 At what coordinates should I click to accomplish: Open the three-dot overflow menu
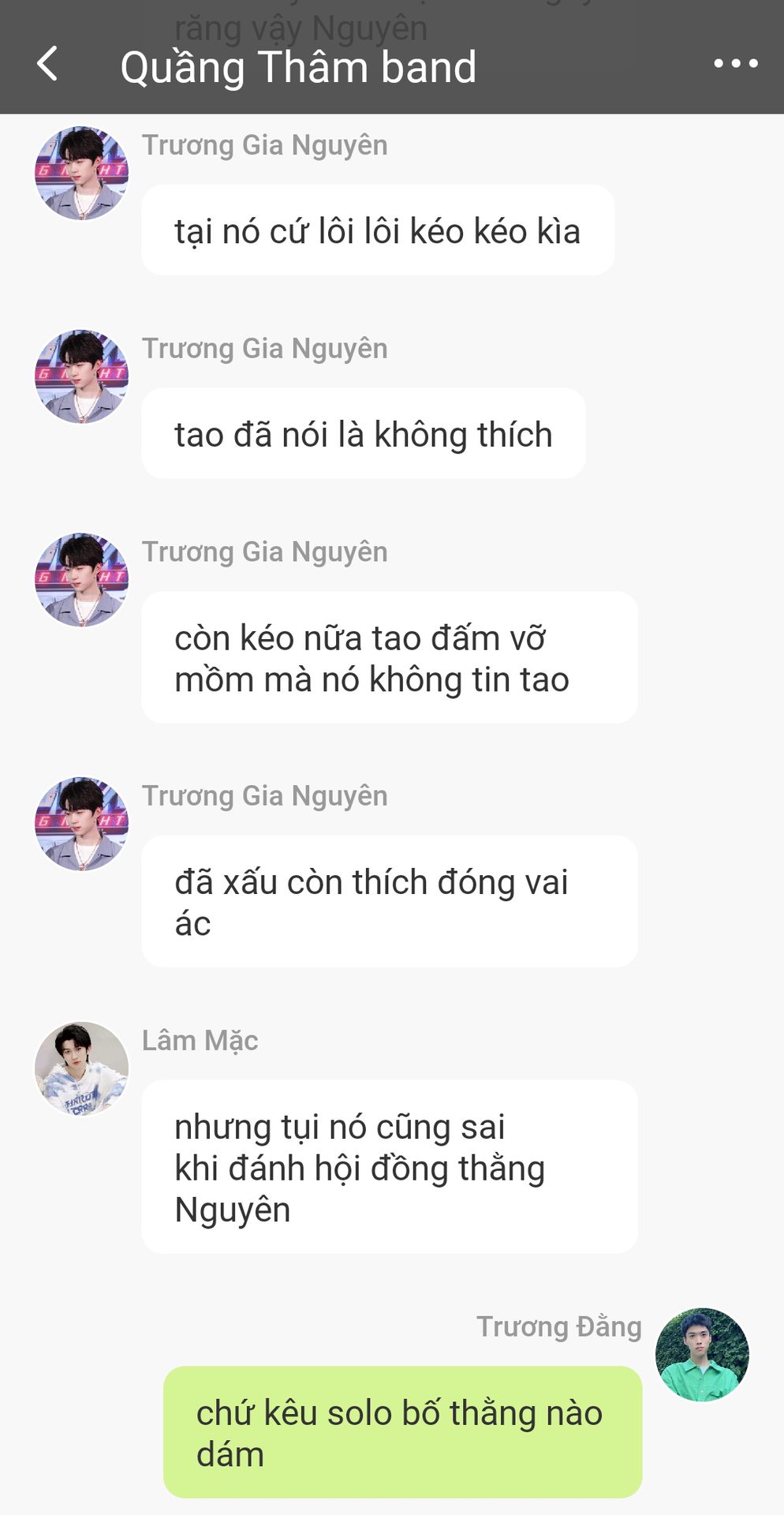point(735,64)
